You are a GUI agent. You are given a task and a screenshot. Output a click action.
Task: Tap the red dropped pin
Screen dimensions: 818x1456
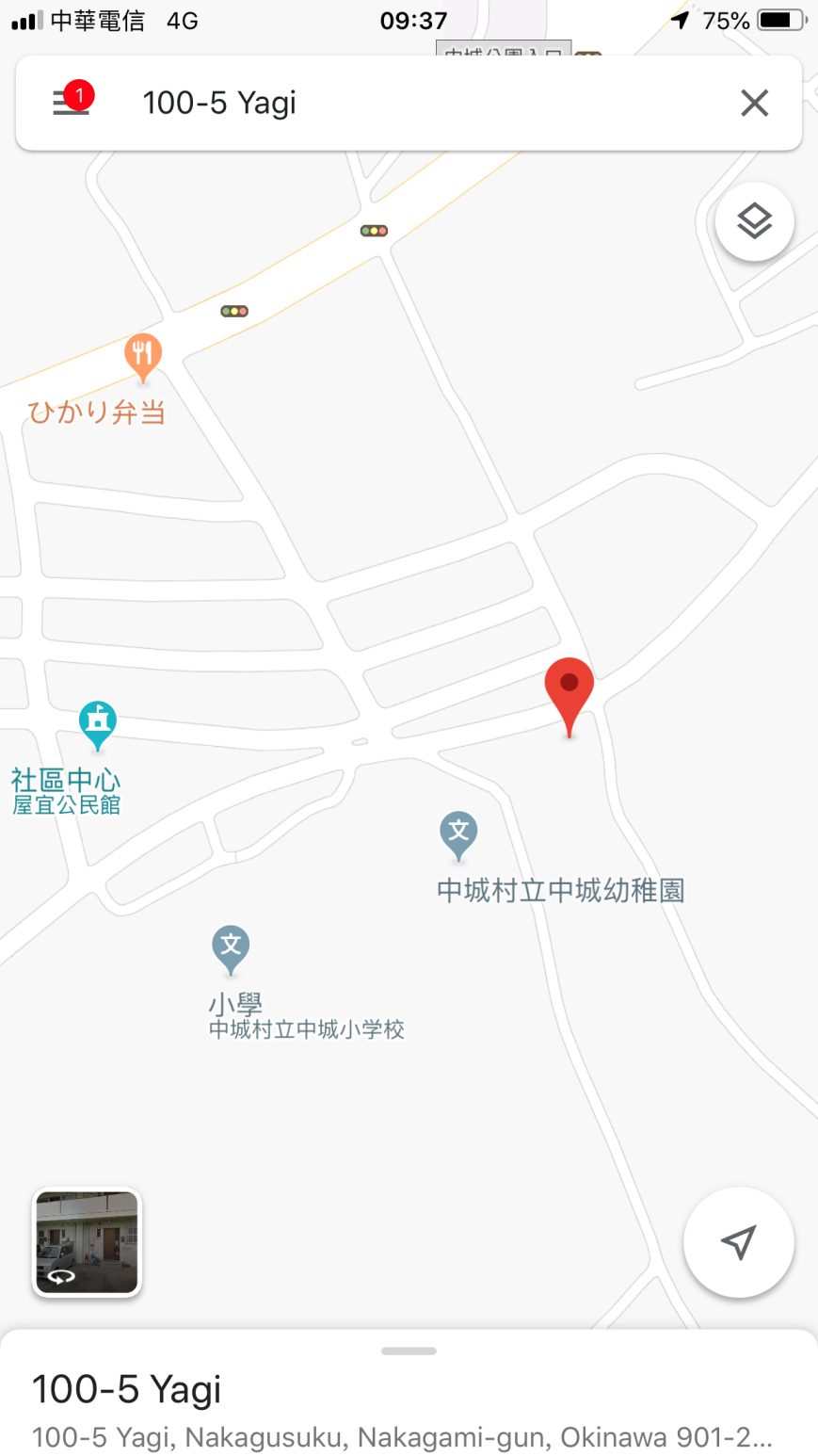pyautogui.click(x=569, y=692)
